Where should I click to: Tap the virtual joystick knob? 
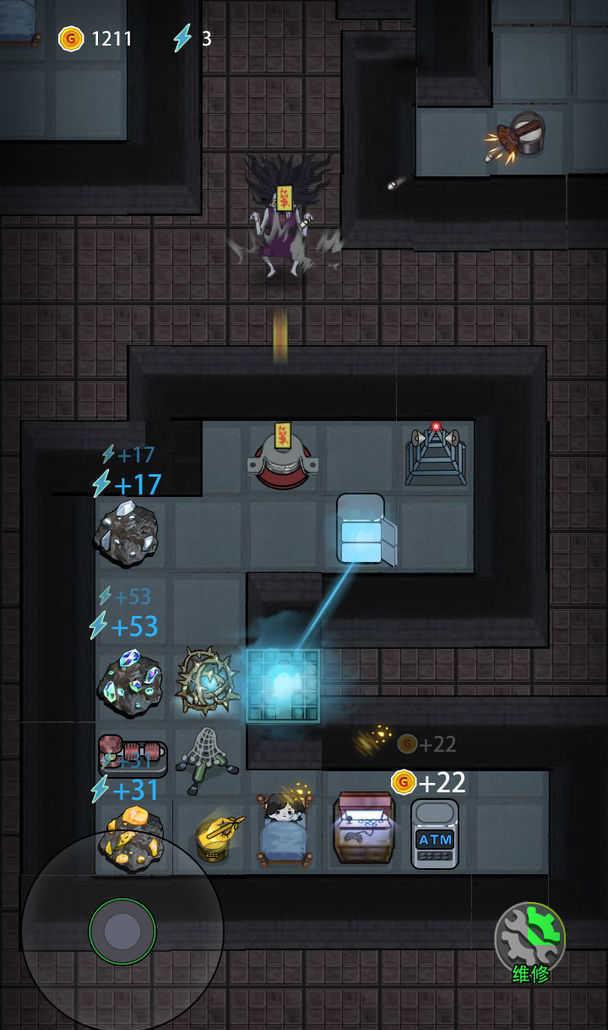pos(122,931)
